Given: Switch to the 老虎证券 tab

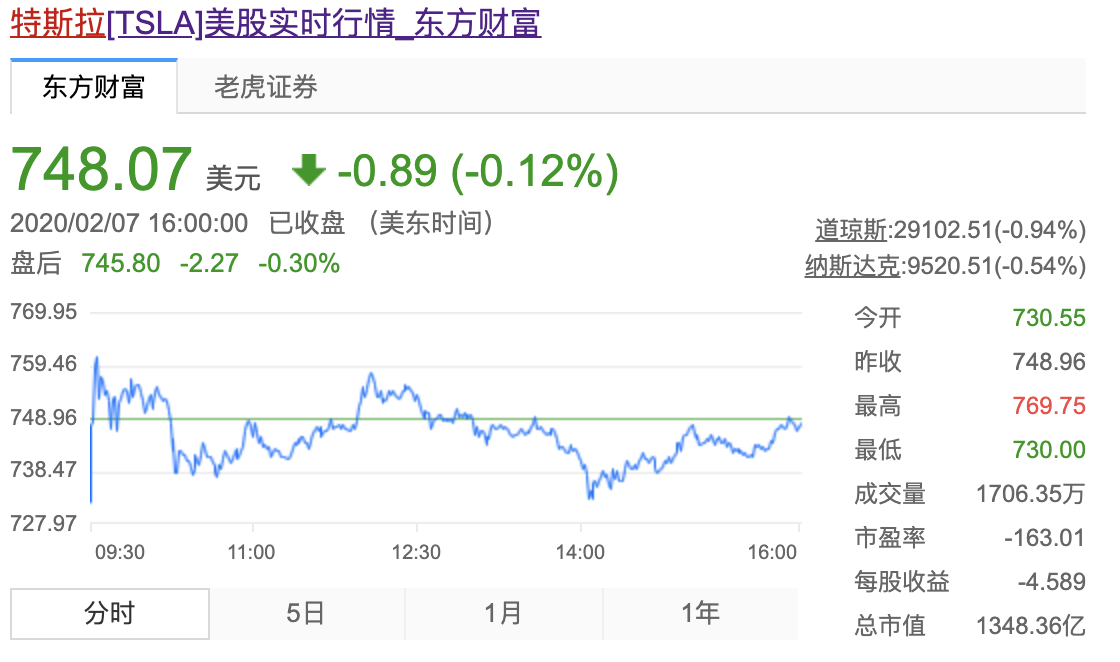Looking at the screenshot, I should pyautogui.click(x=266, y=87).
